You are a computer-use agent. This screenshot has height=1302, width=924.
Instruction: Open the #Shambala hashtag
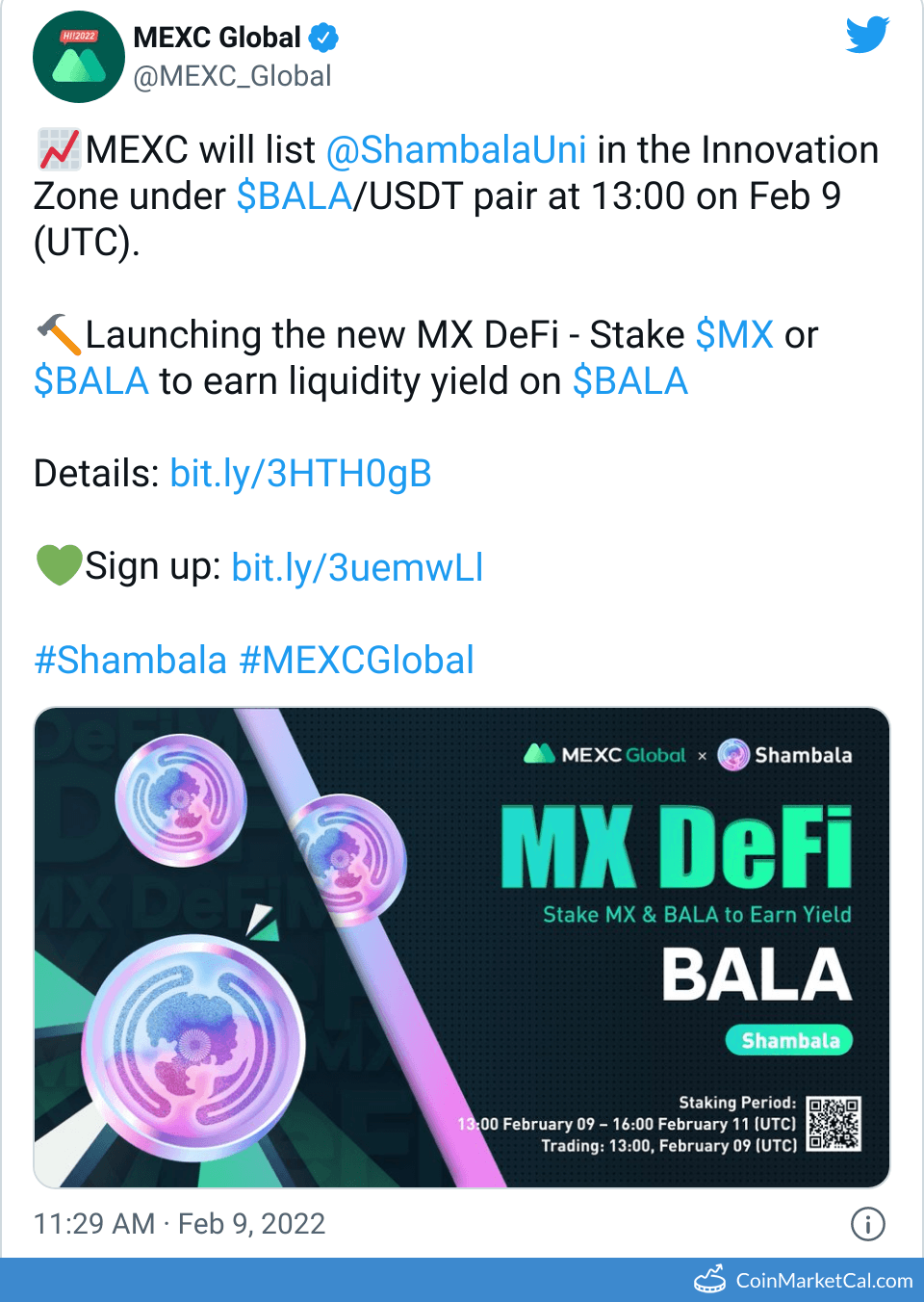[130, 661]
